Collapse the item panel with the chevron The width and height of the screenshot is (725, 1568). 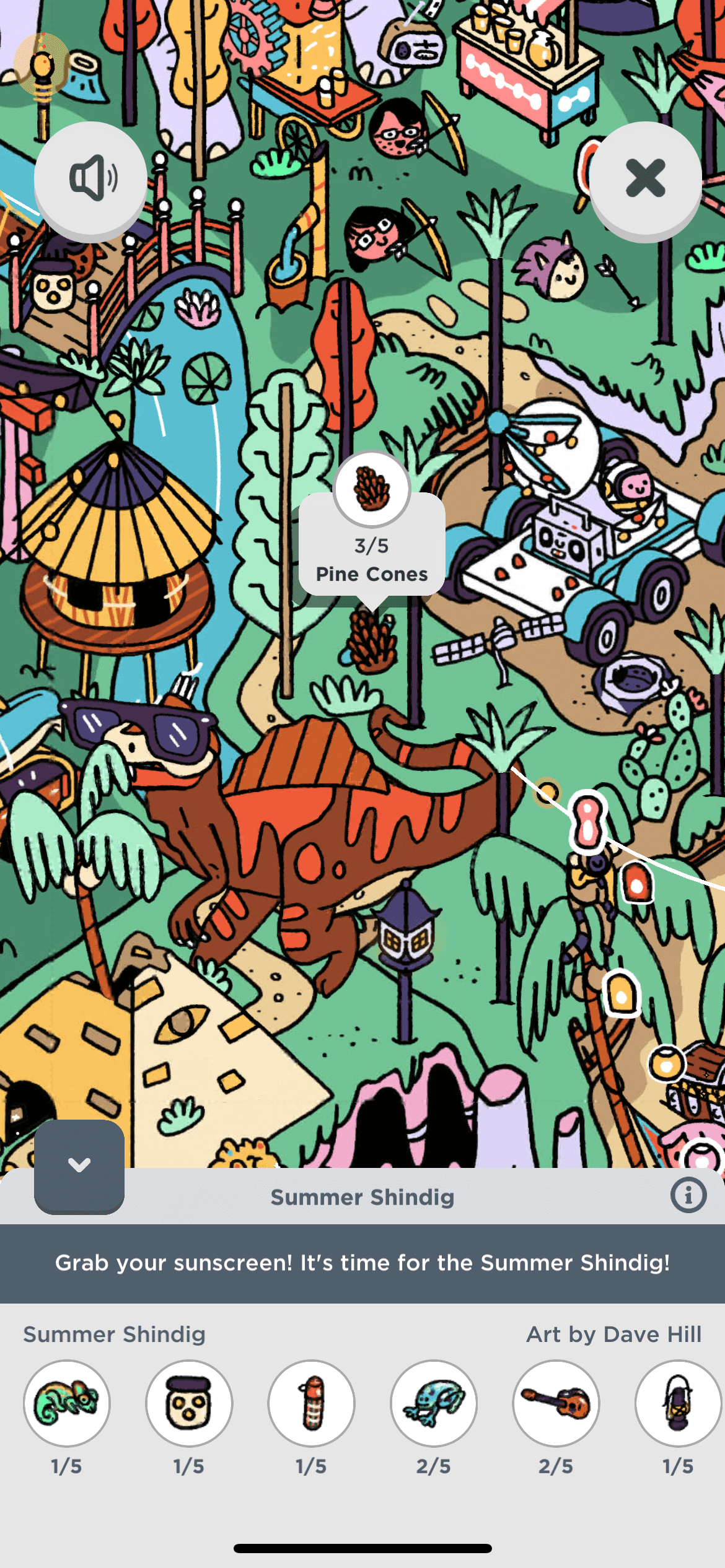point(79,1165)
